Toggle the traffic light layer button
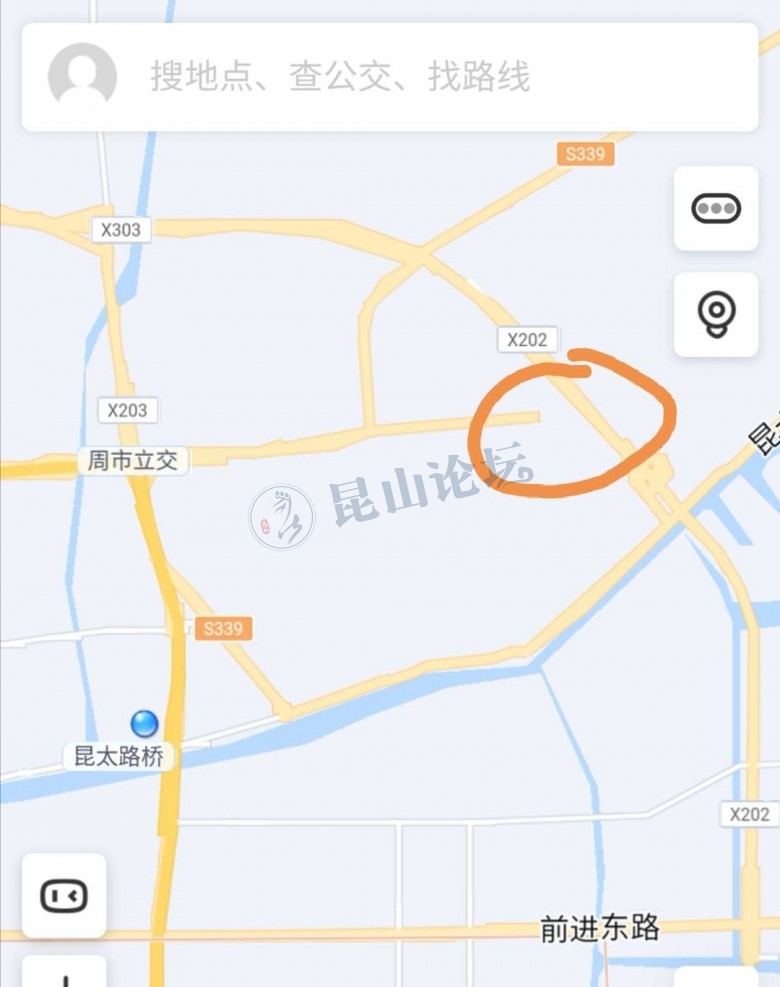780x987 pixels. coord(716,209)
